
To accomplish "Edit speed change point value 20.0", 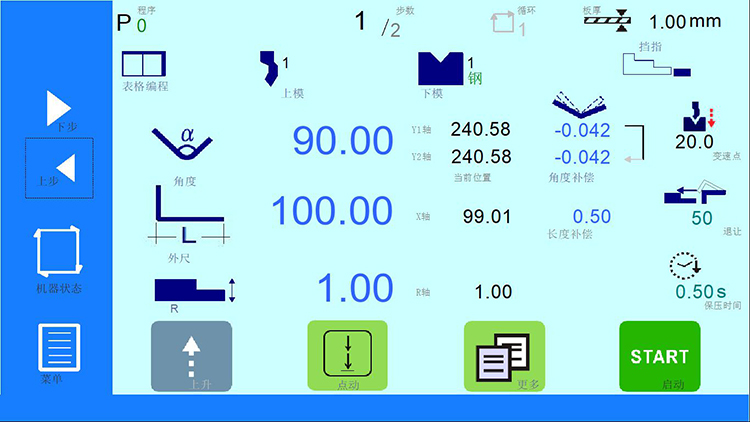I will pos(694,141).
